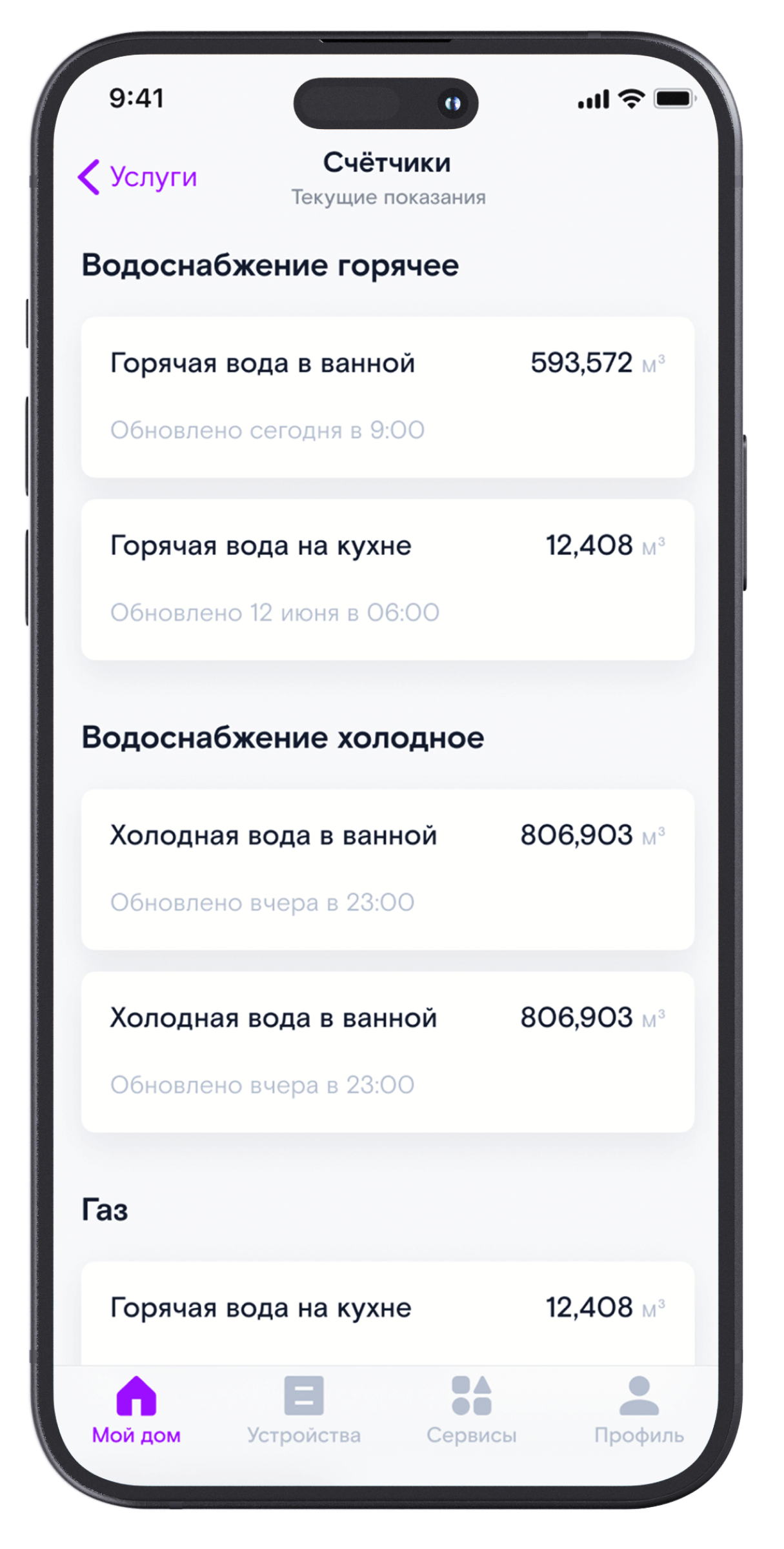The image size is (784, 1549).
Task: Open the card updated 12 июня в 06:00
Action: pyautogui.click(x=387, y=579)
